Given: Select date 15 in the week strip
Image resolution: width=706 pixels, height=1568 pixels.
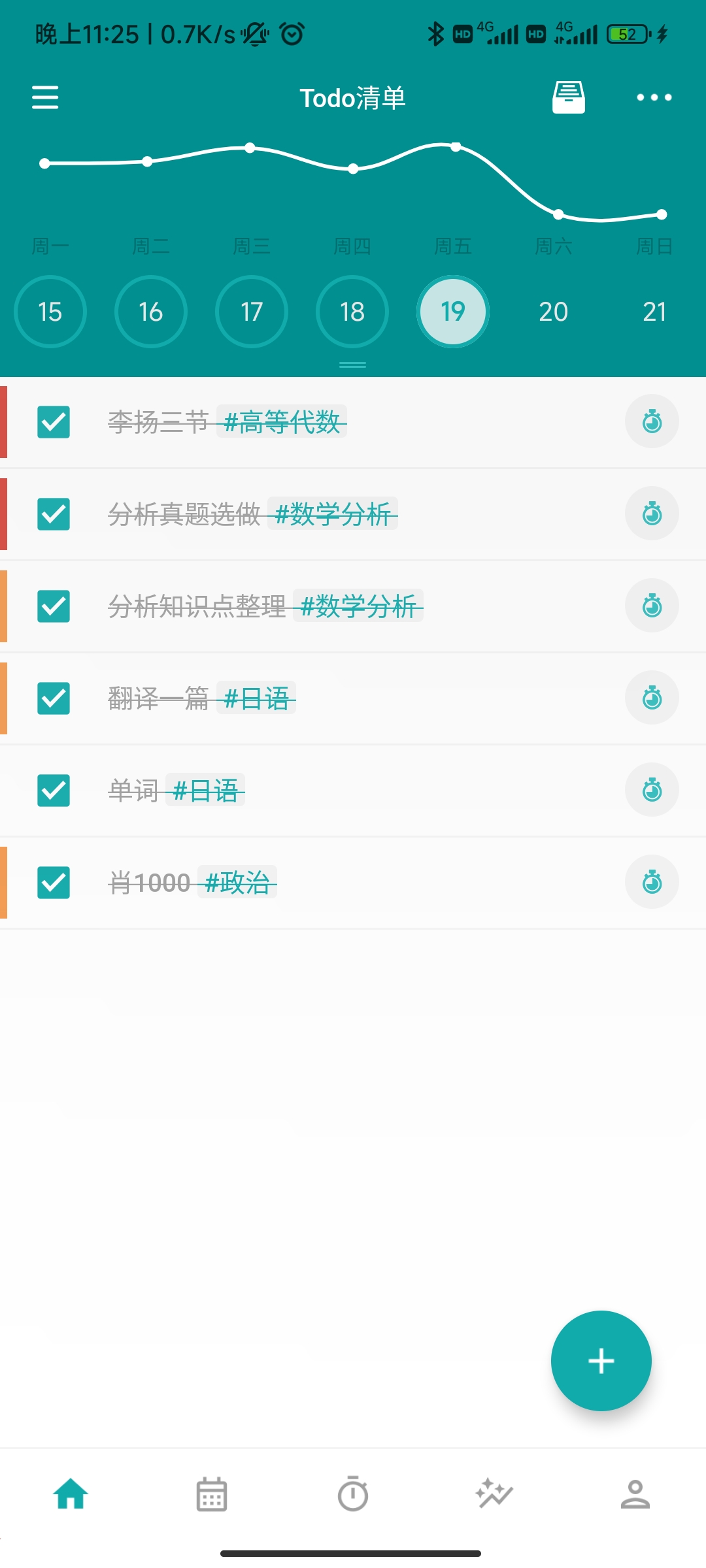Looking at the screenshot, I should (50, 312).
